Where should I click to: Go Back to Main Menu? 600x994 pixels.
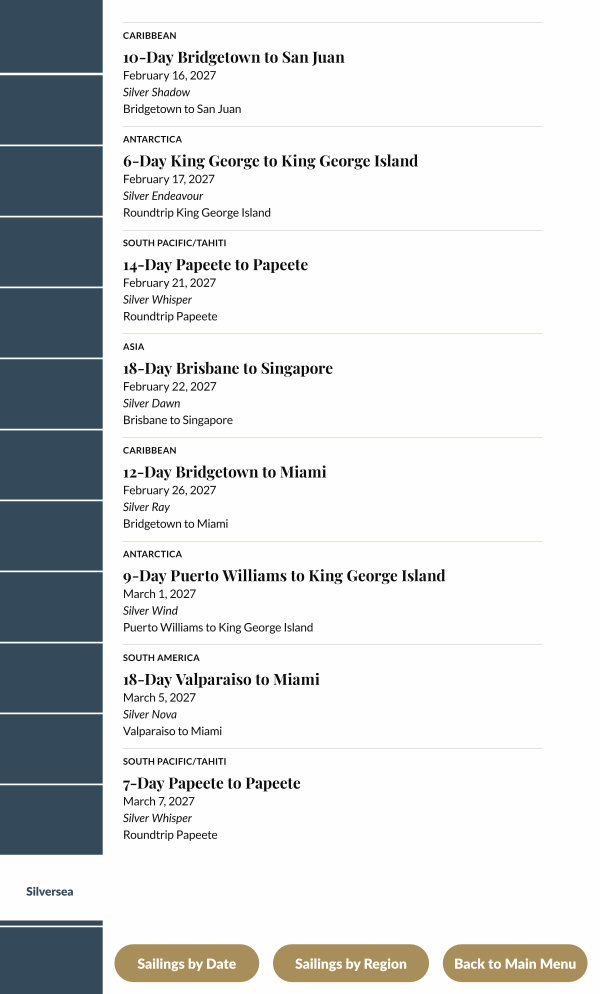pyautogui.click(x=514, y=963)
